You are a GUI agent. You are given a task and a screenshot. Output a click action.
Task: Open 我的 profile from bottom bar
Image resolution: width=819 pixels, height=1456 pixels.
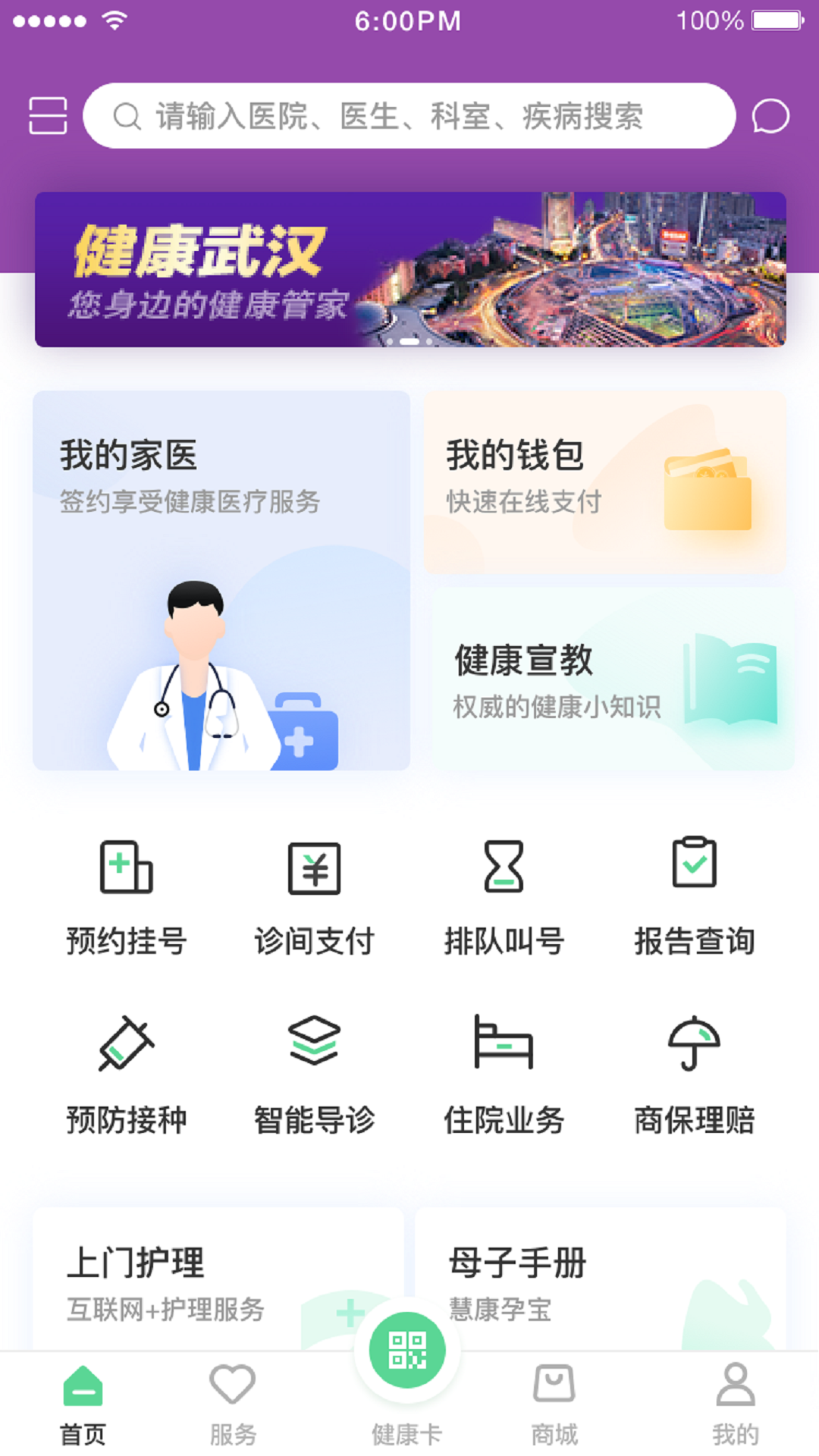click(x=734, y=1403)
